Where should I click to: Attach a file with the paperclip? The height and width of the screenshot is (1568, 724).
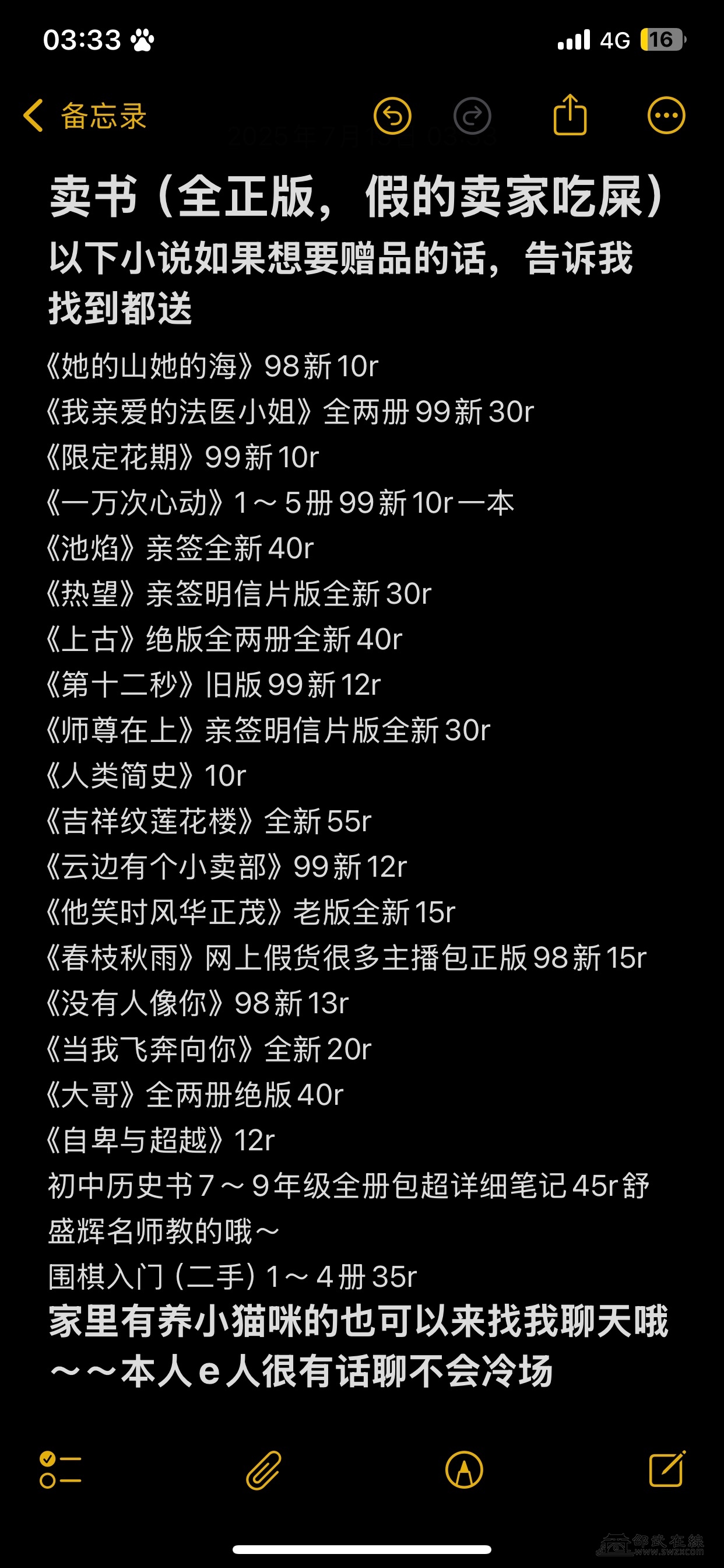point(263,1470)
